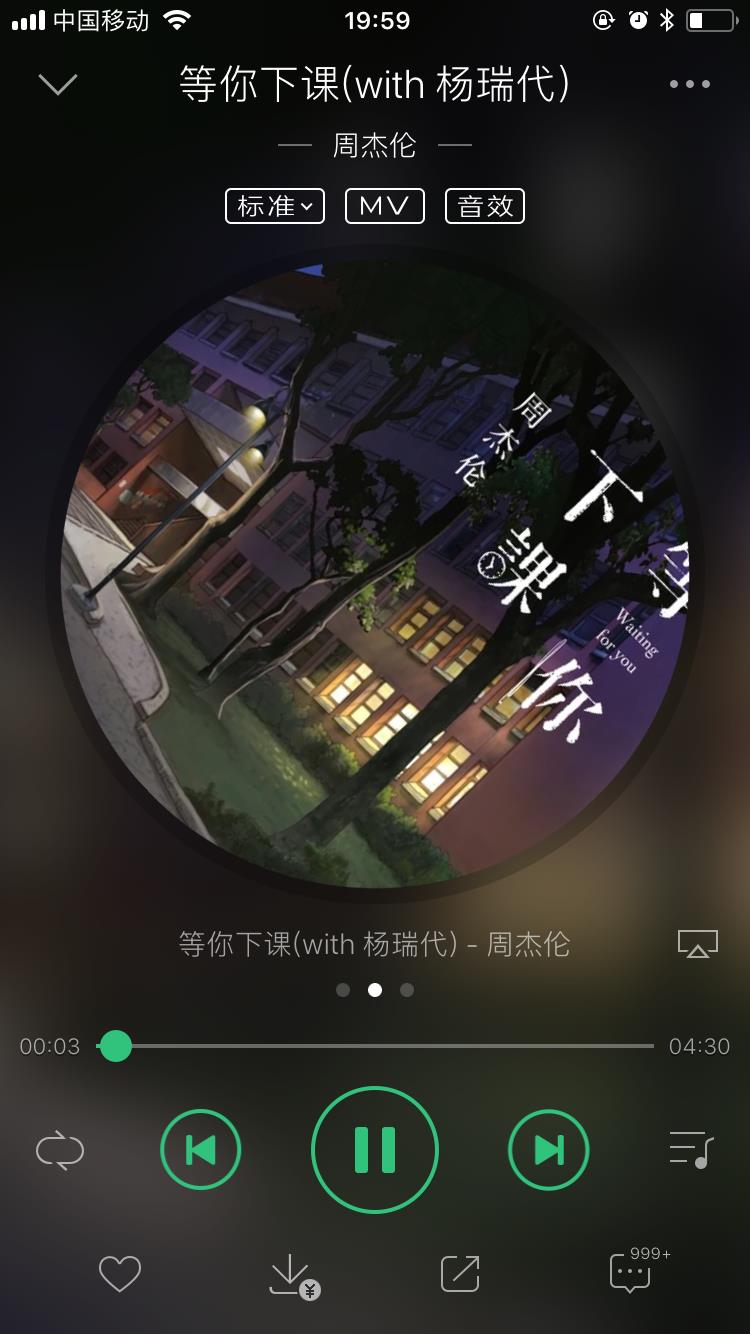Skip to the previous track
The image size is (750, 1334).
tap(201, 1150)
